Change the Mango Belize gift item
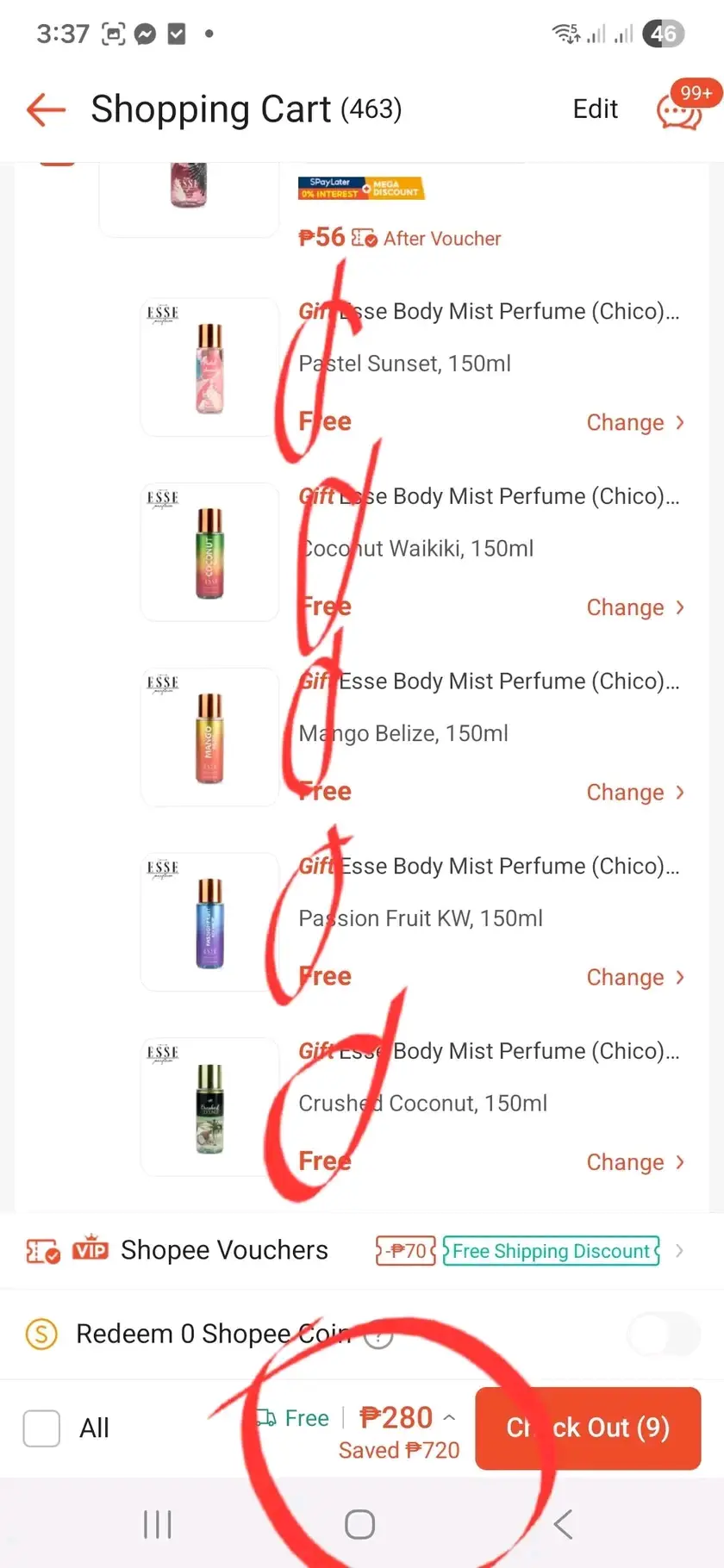The height and width of the screenshot is (1568, 724). 636,793
